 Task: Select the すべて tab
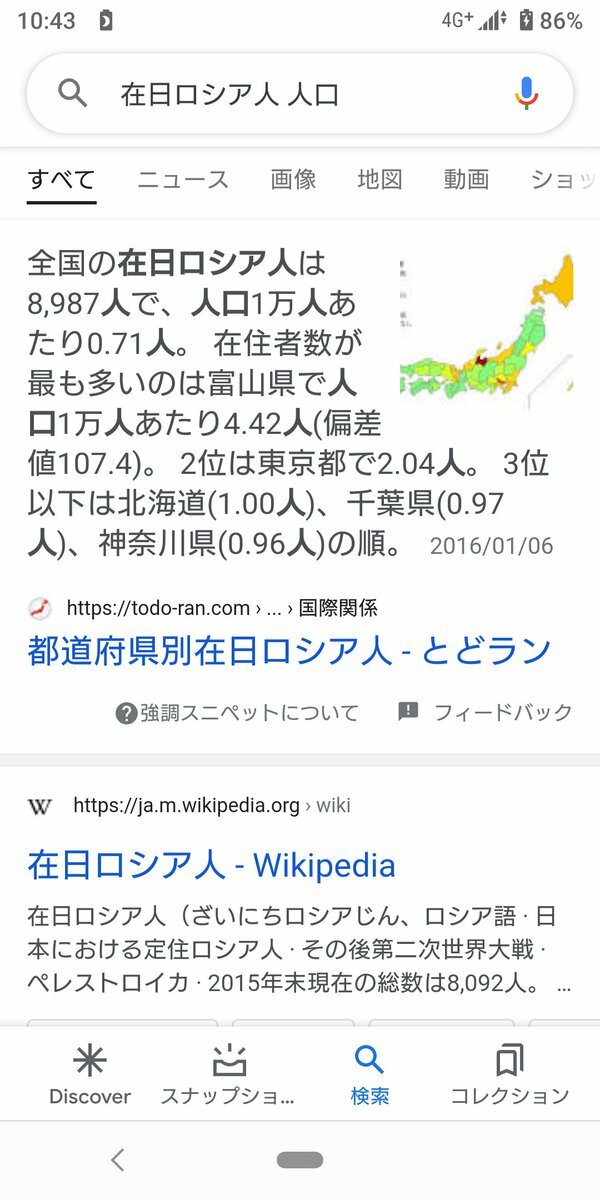click(x=62, y=180)
